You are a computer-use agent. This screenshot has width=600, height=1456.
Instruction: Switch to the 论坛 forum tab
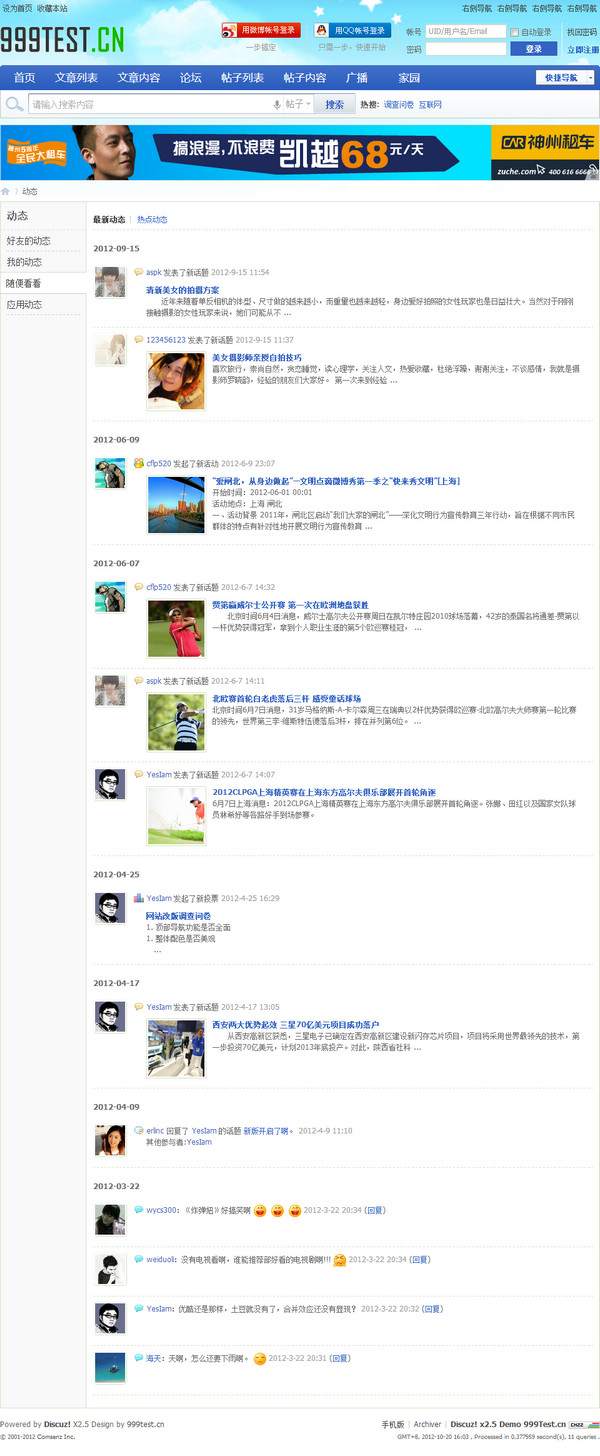tap(190, 78)
